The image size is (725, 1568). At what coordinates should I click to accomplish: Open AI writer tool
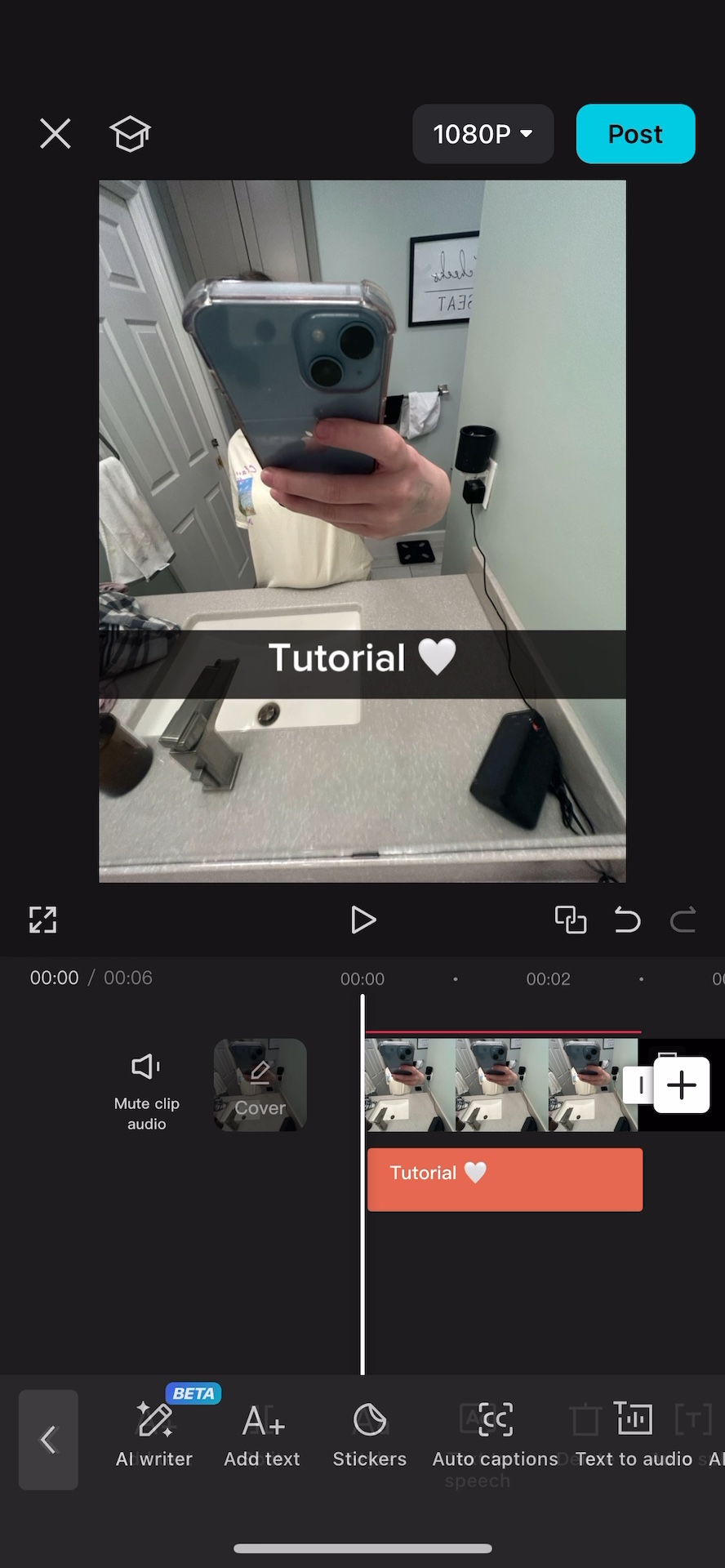(154, 1437)
